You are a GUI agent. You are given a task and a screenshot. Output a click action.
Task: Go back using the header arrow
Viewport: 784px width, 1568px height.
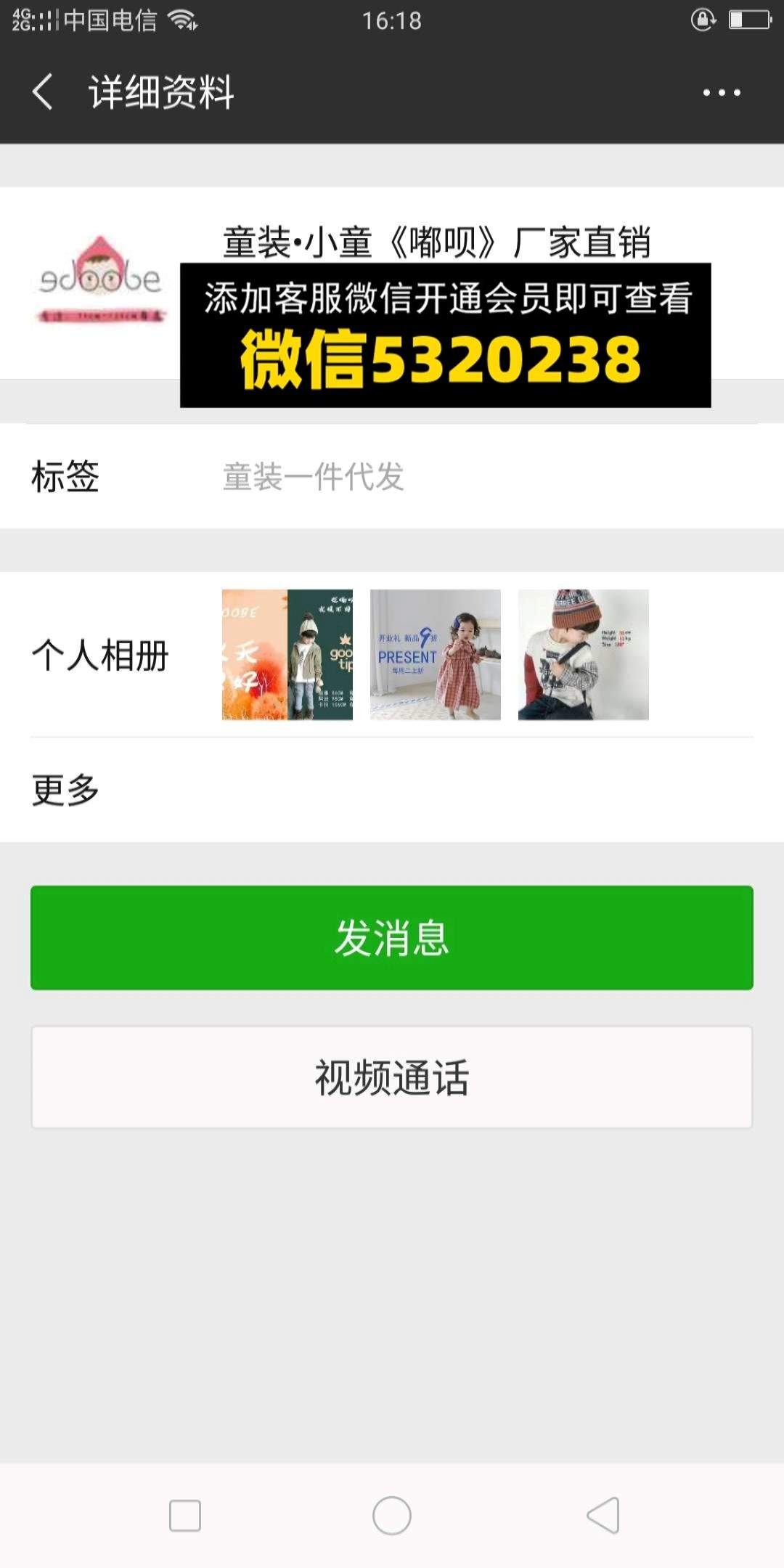click(x=44, y=92)
